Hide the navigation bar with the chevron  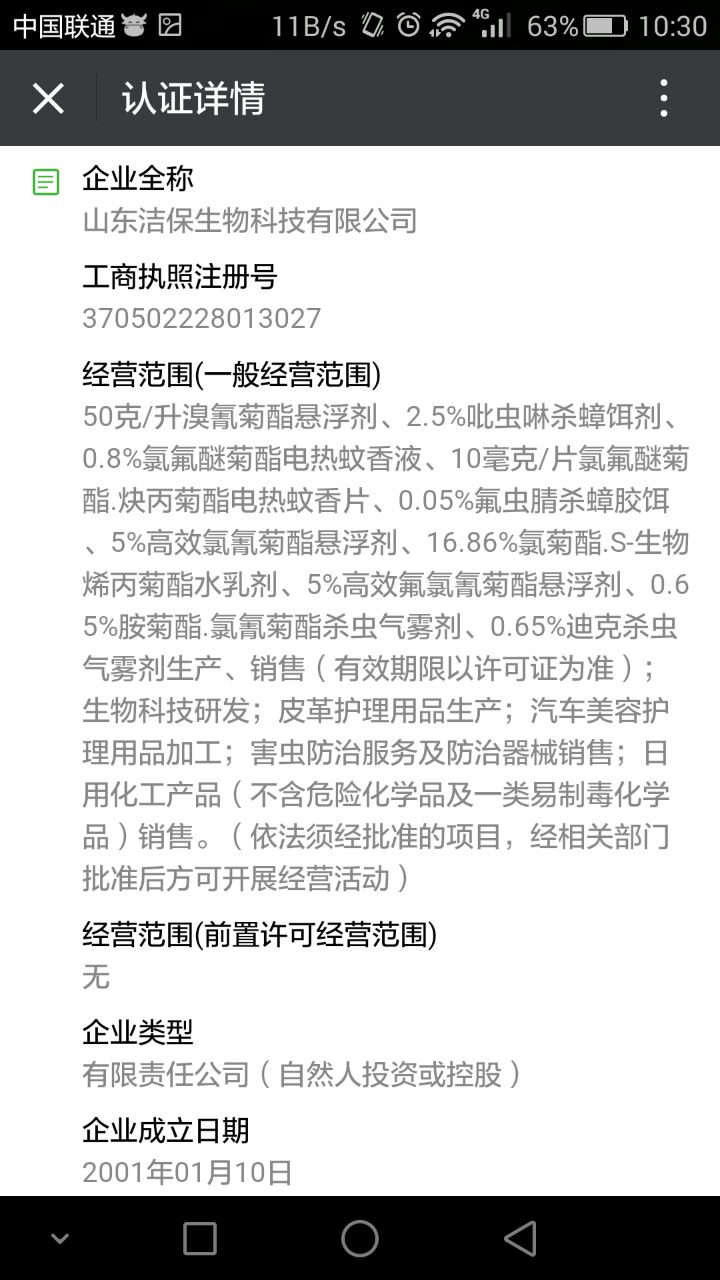coord(60,1240)
